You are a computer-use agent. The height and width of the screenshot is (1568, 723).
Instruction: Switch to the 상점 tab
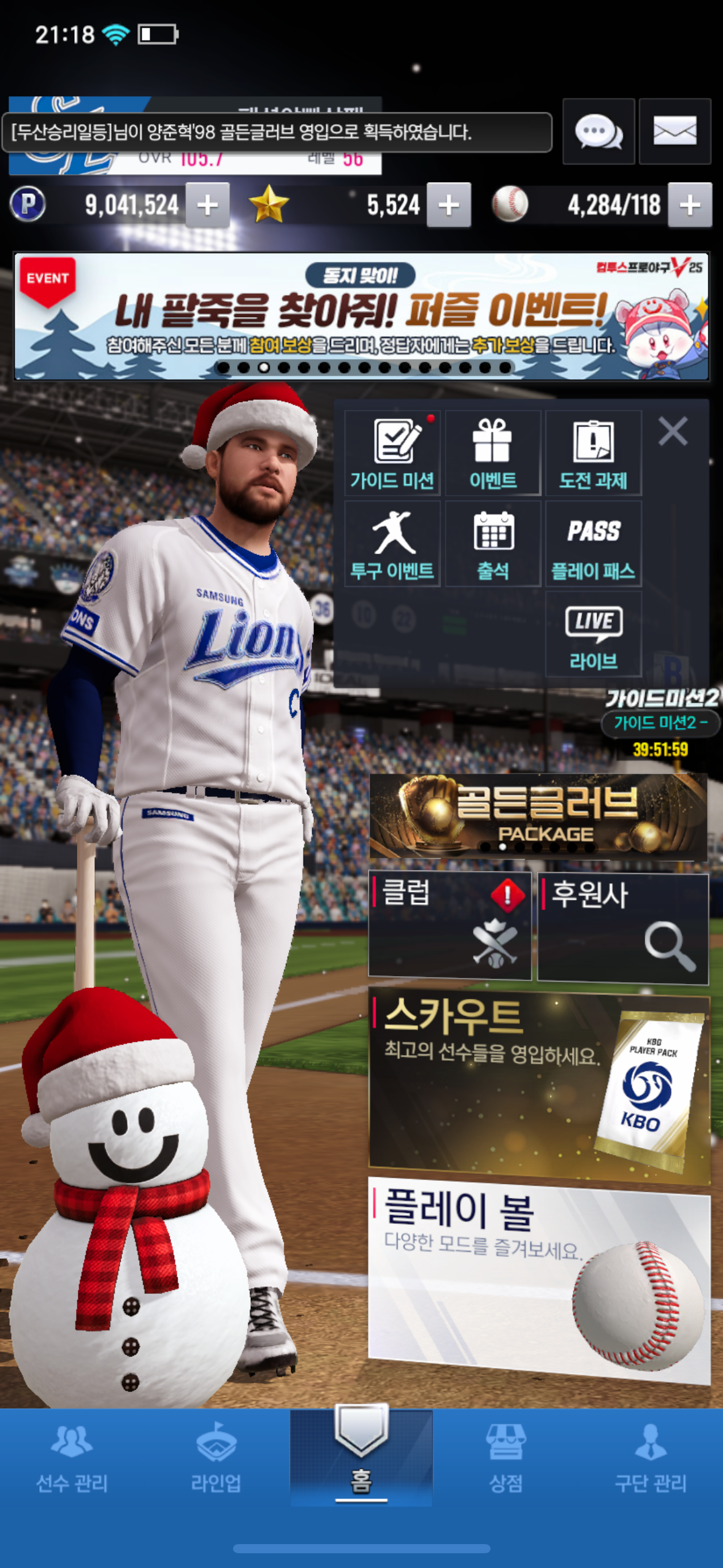506,1459
